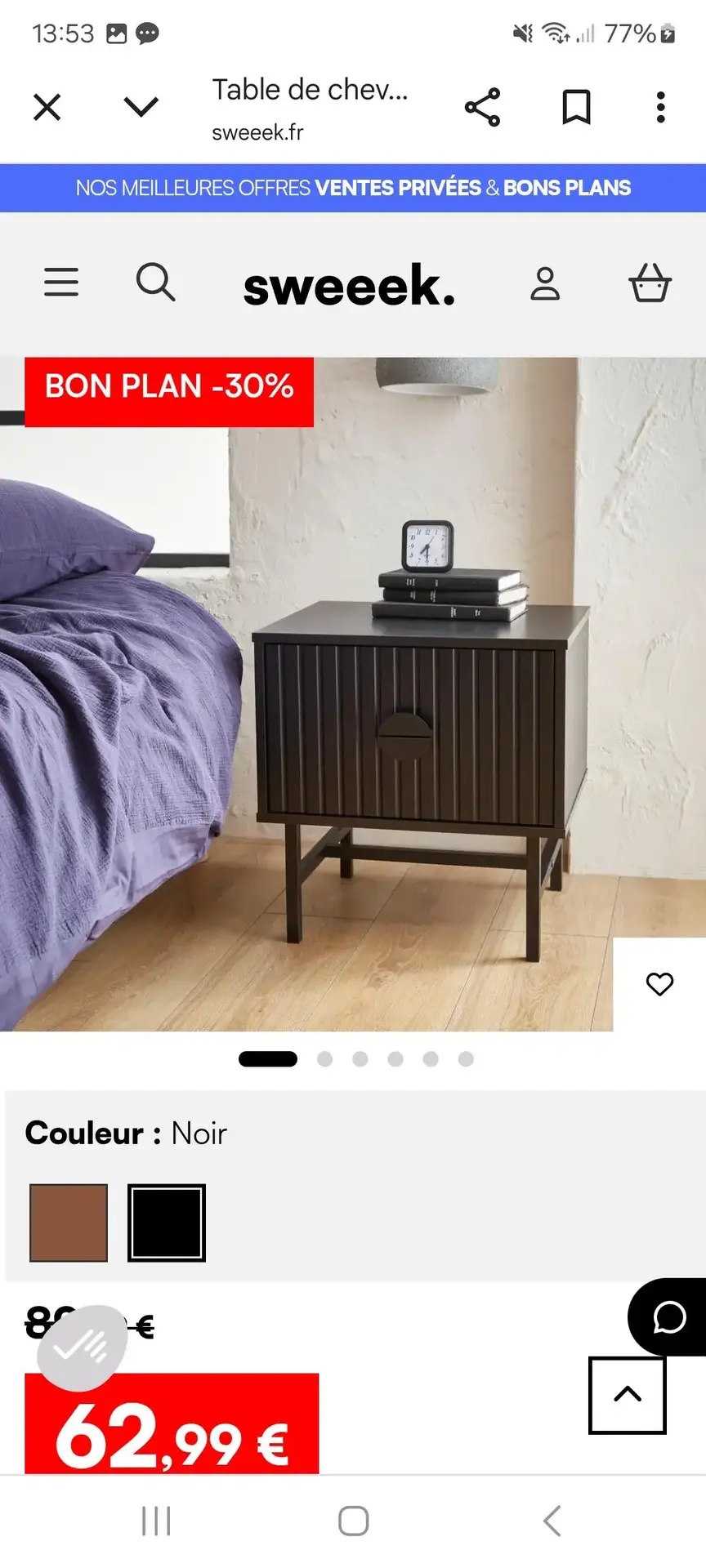Open the sweeek hamburger menu
This screenshot has width=706, height=1568.
[x=61, y=283]
